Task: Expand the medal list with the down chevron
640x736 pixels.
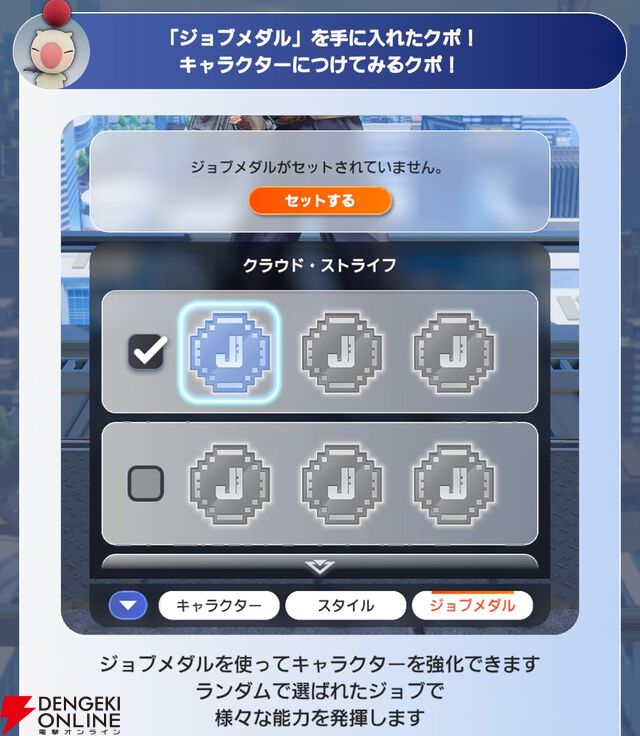Action: 320,567
